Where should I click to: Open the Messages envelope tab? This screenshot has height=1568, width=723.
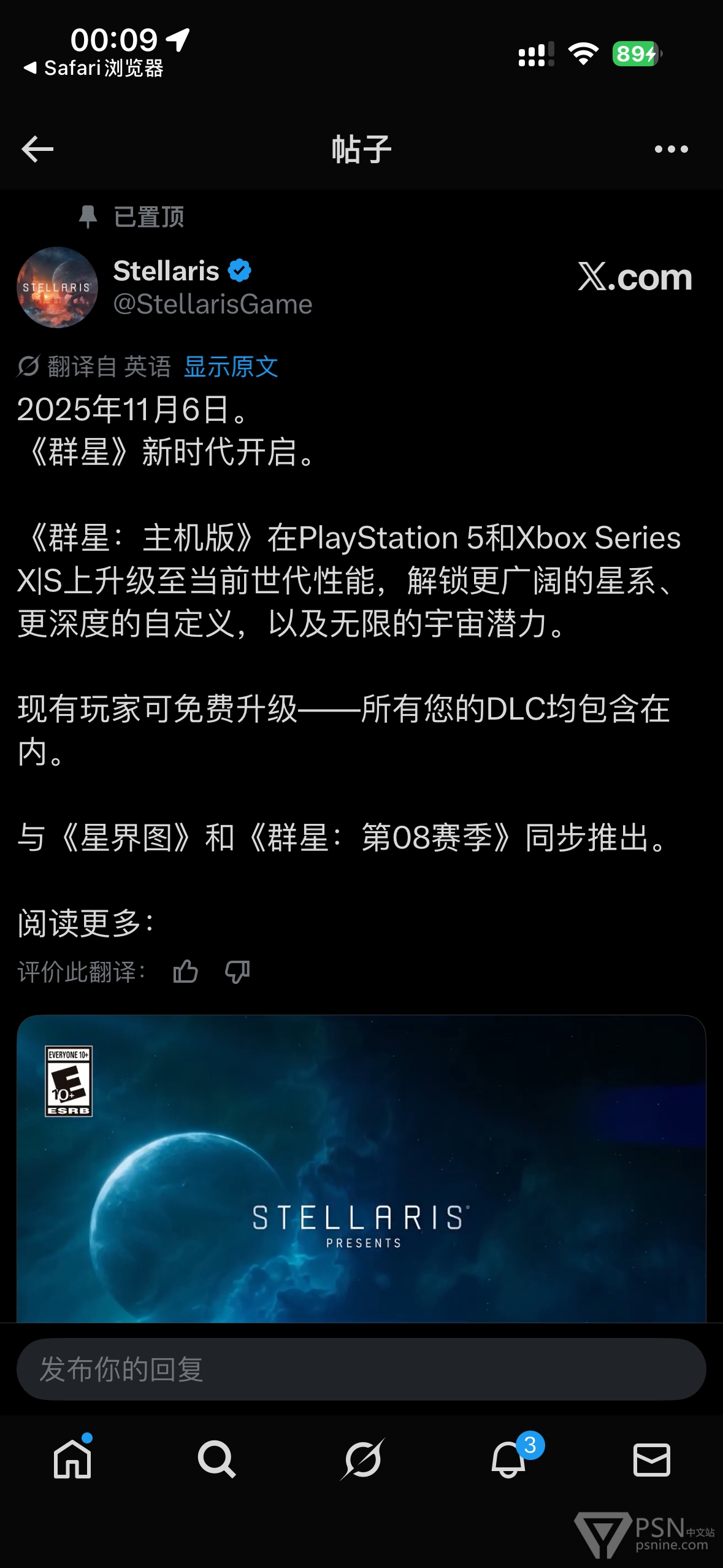(651, 1459)
